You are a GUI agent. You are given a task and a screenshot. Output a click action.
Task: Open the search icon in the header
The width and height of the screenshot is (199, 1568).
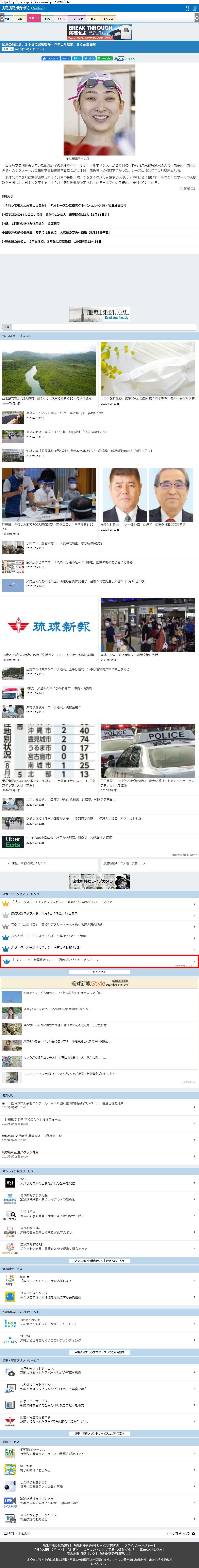pos(187,8)
